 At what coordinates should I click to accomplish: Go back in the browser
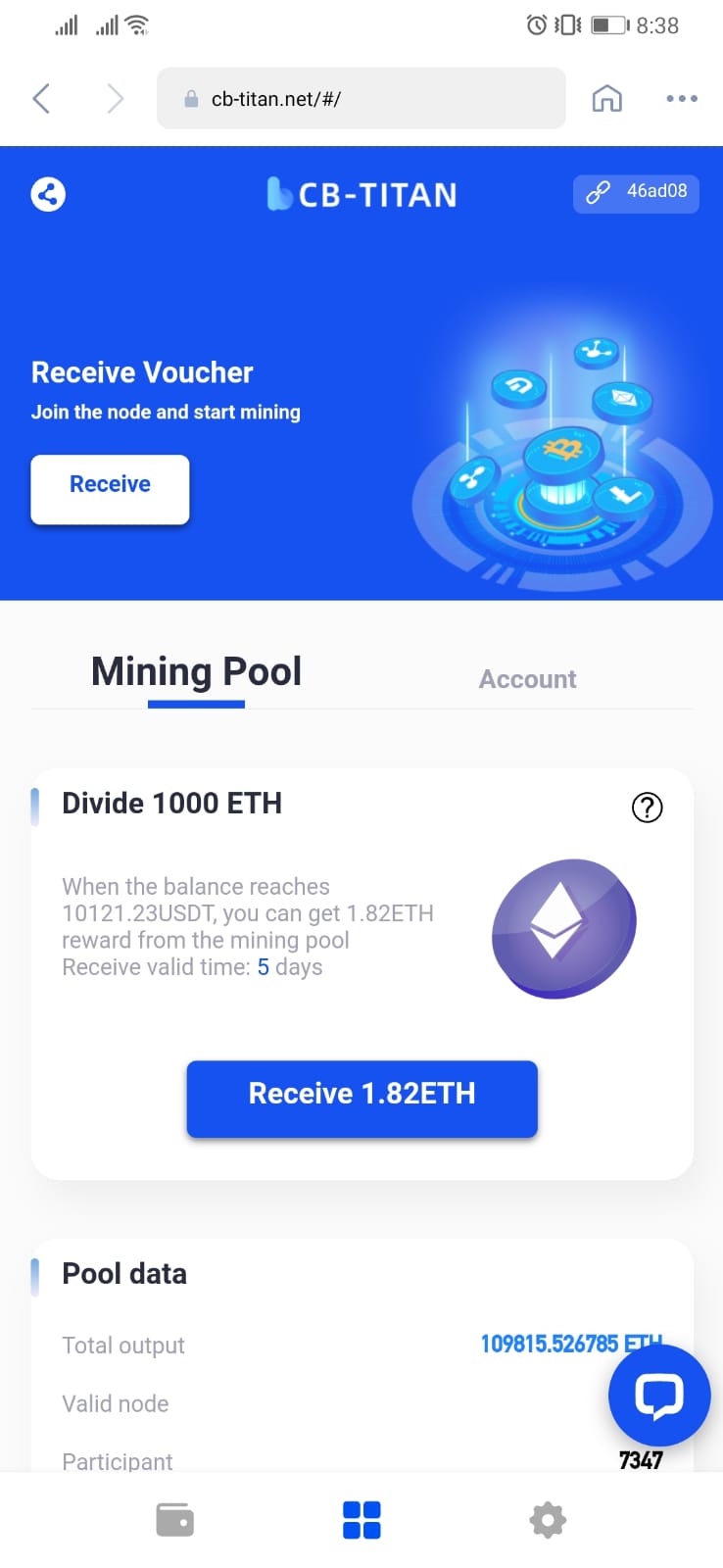[41, 98]
